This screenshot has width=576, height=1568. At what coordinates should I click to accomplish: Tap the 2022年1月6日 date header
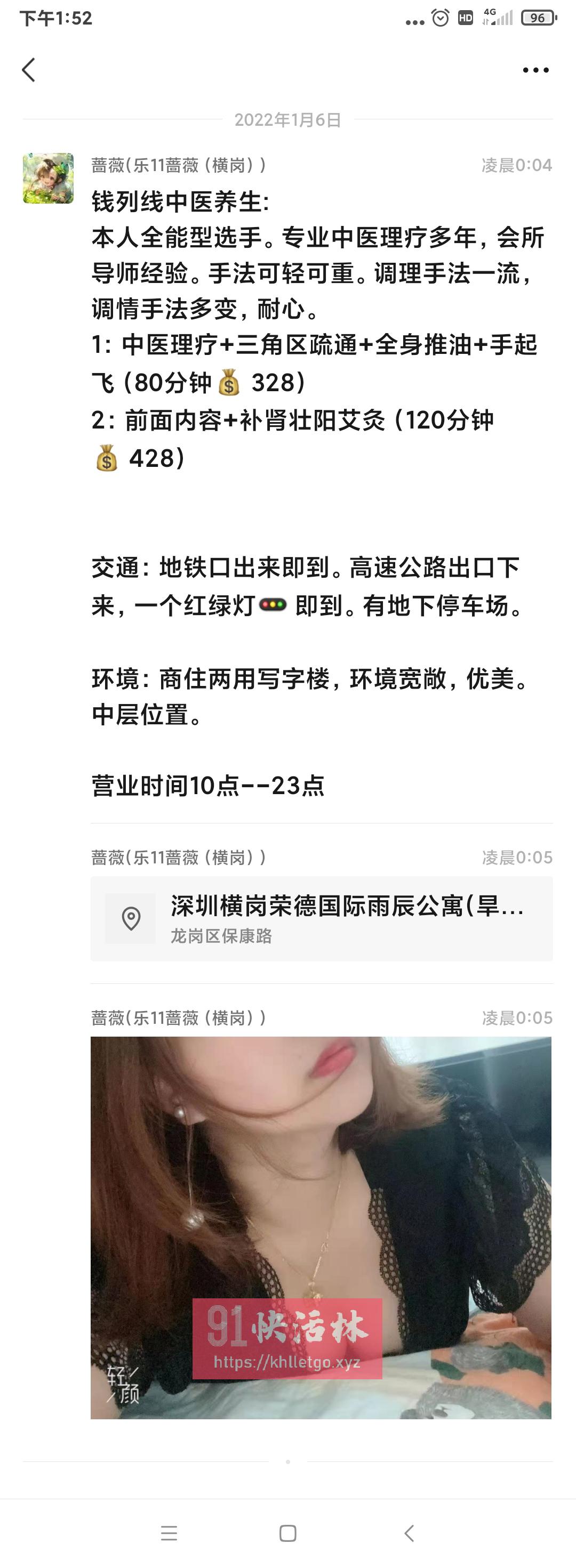tap(288, 120)
